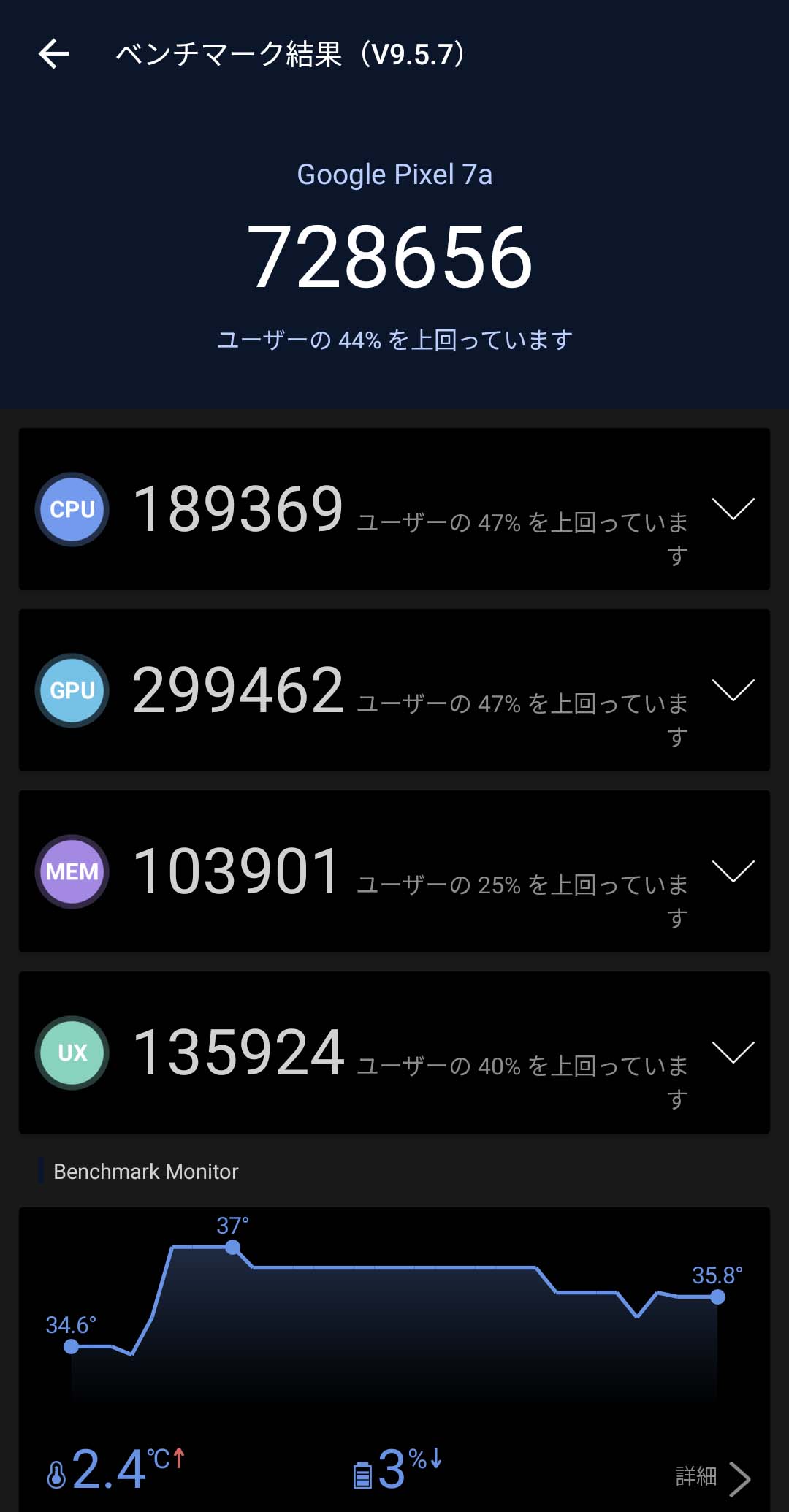Go back using the top-left arrow
This screenshot has height=1512, width=789.
coord(54,54)
